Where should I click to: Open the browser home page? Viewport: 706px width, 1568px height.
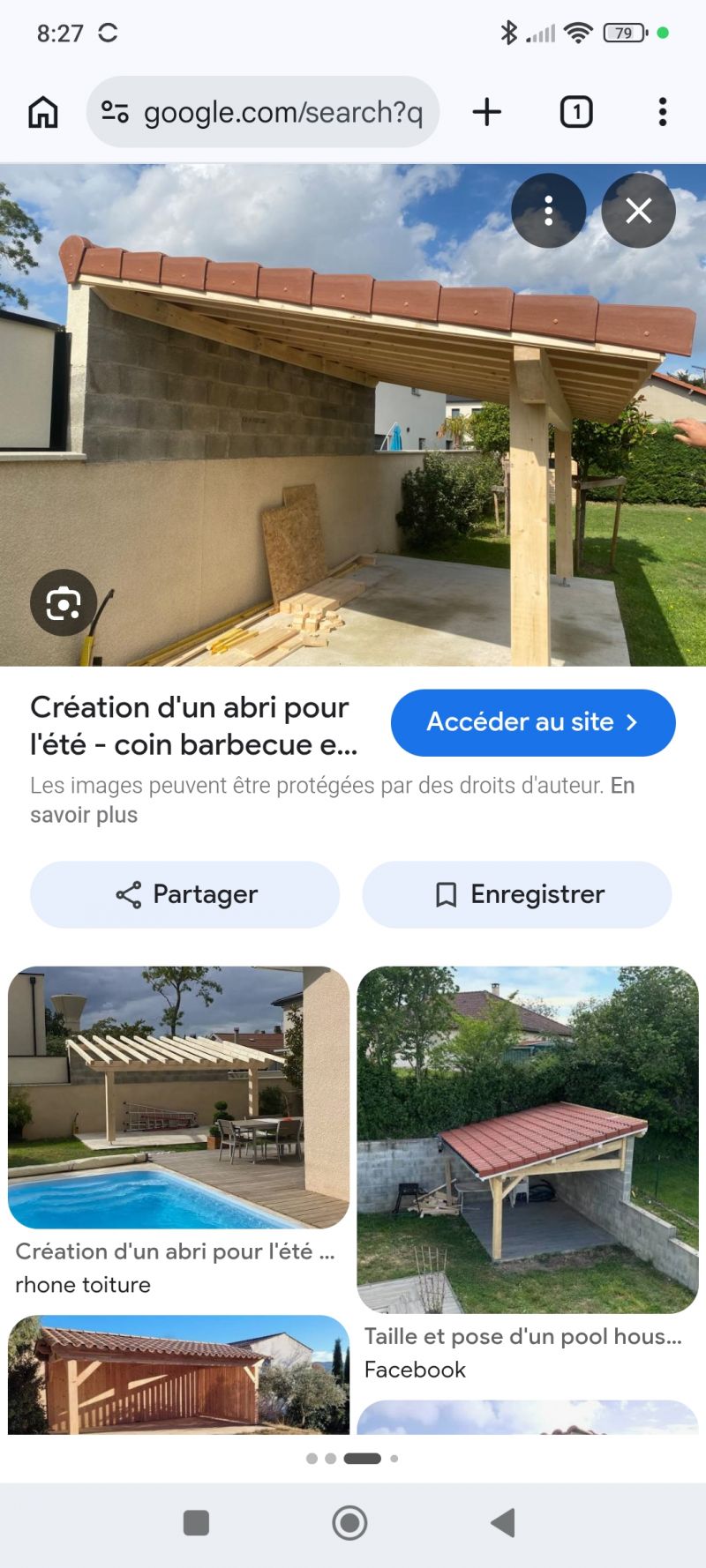(43, 112)
